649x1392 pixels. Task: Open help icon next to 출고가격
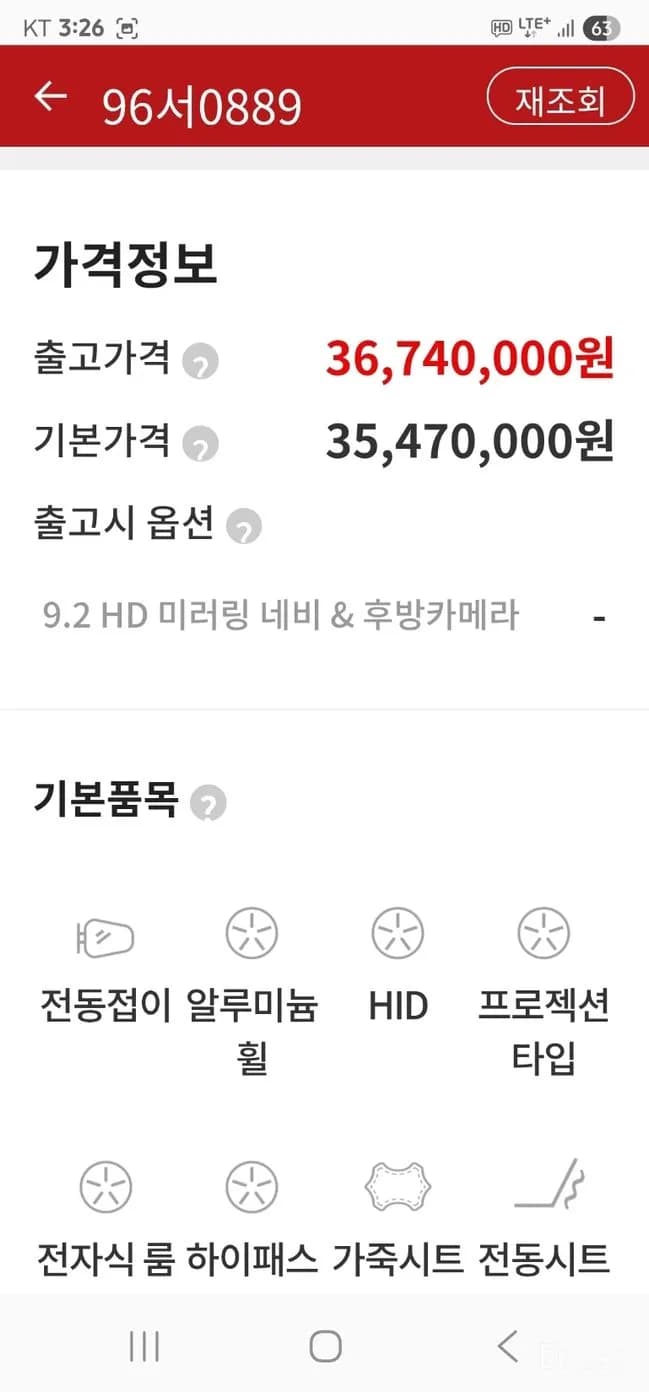(x=200, y=362)
